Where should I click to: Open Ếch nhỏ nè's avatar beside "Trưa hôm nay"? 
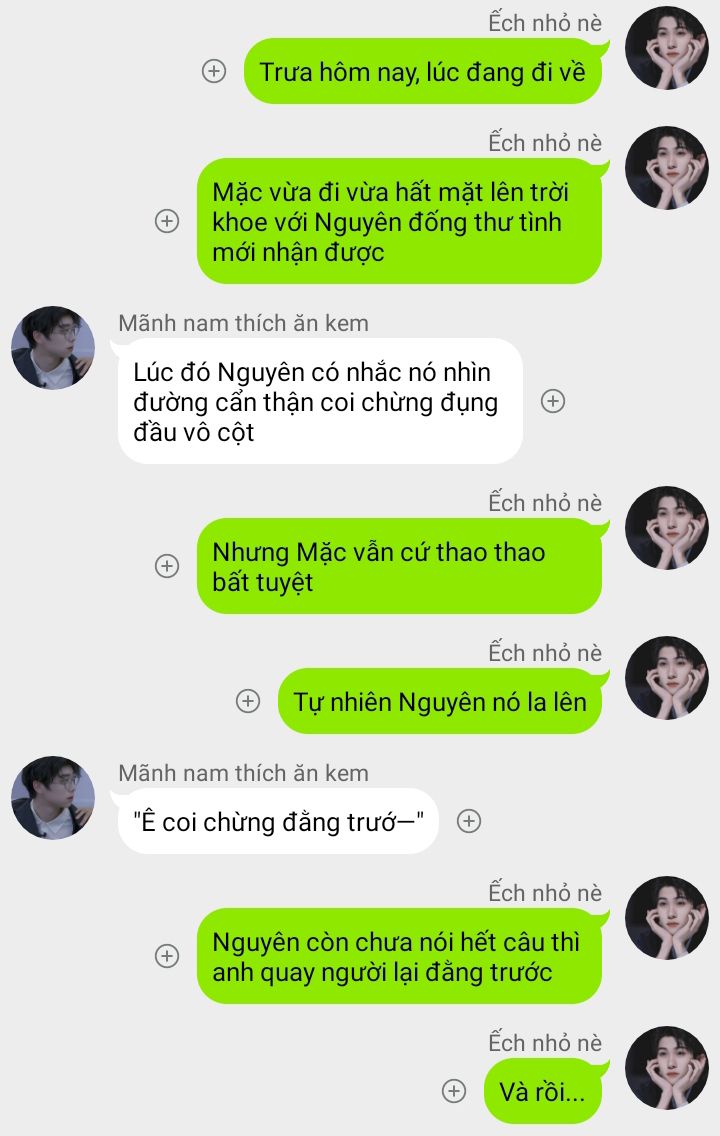666,48
